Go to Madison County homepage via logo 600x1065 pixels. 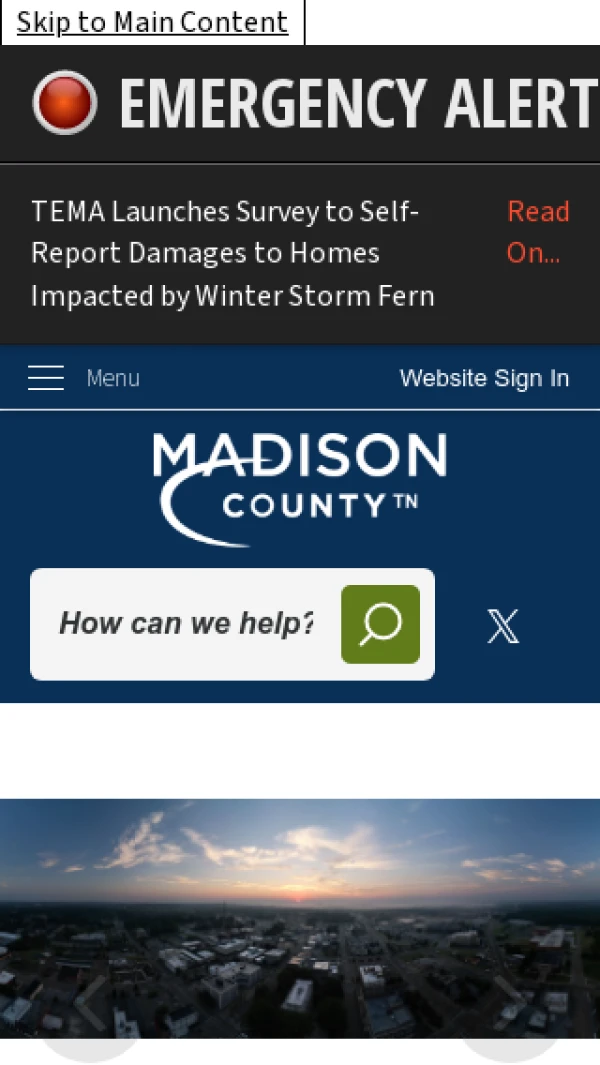click(299, 489)
